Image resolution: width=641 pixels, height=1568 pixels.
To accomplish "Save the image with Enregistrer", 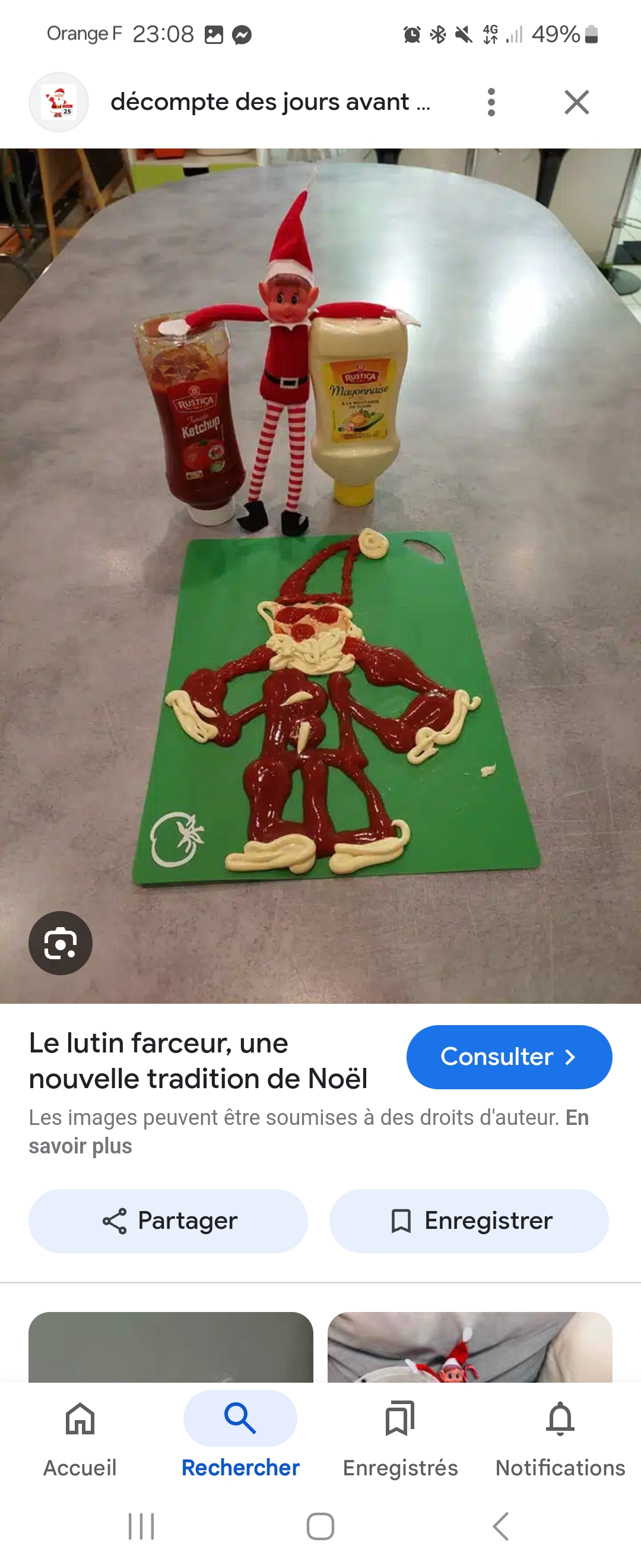I will click(469, 1221).
